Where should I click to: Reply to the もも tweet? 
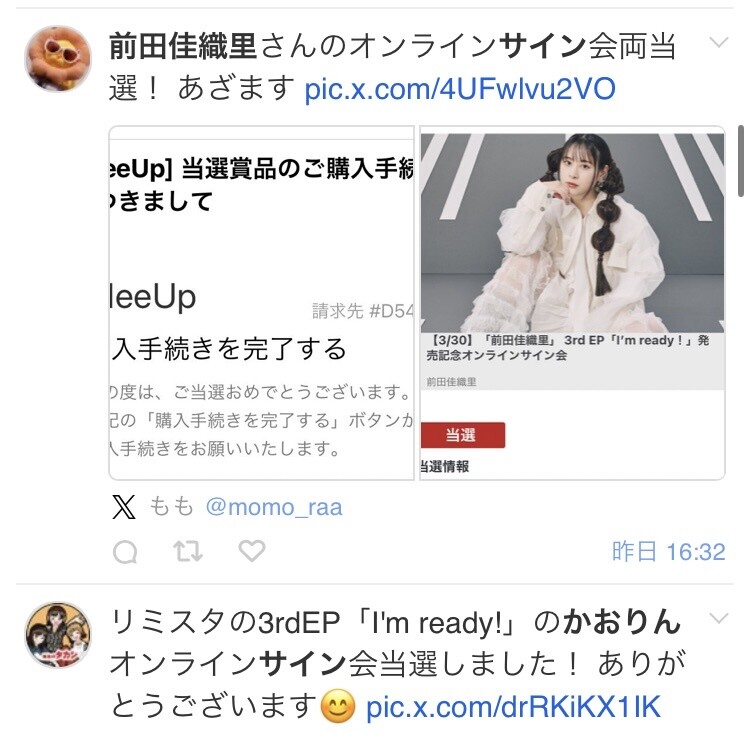[125, 552]
